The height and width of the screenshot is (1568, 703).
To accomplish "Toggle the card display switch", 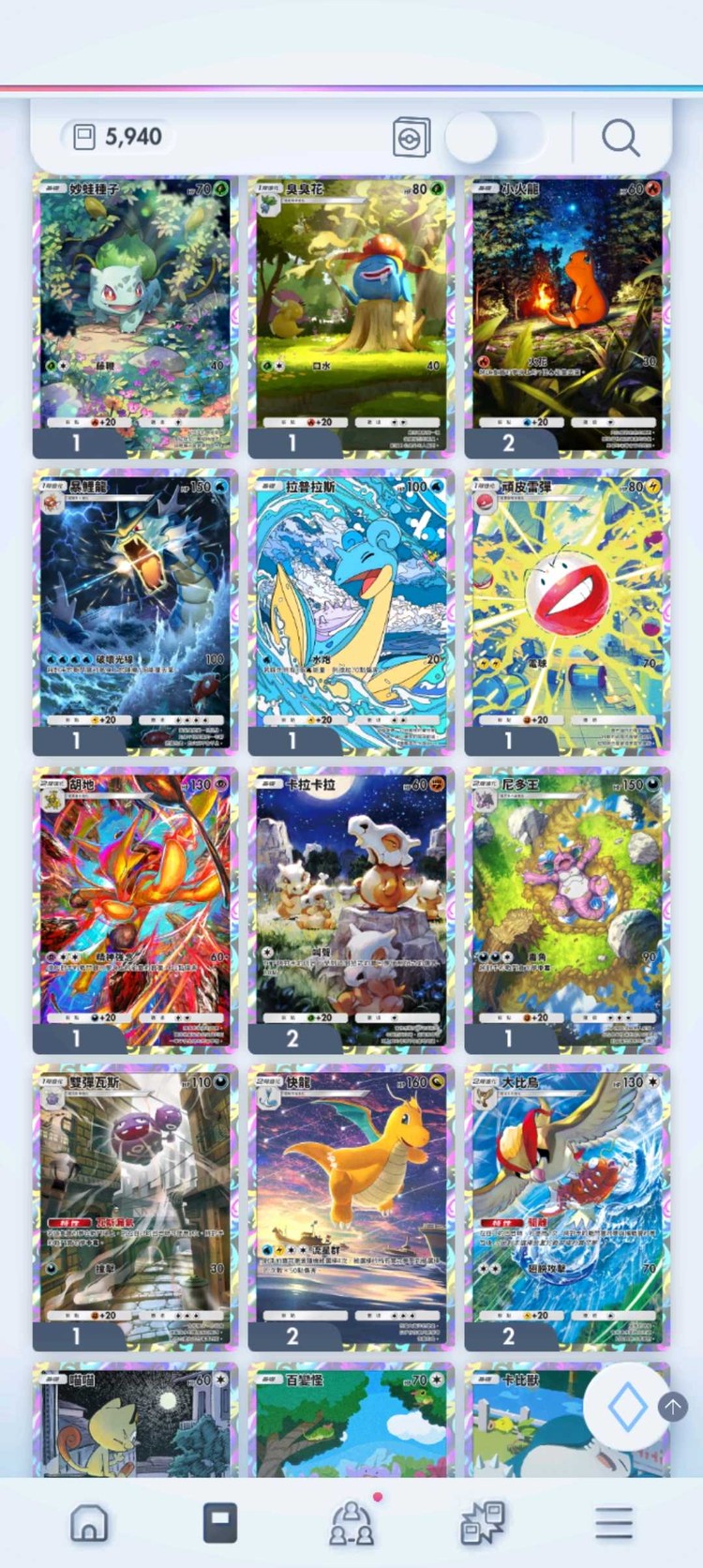I will tap(494, 138).
